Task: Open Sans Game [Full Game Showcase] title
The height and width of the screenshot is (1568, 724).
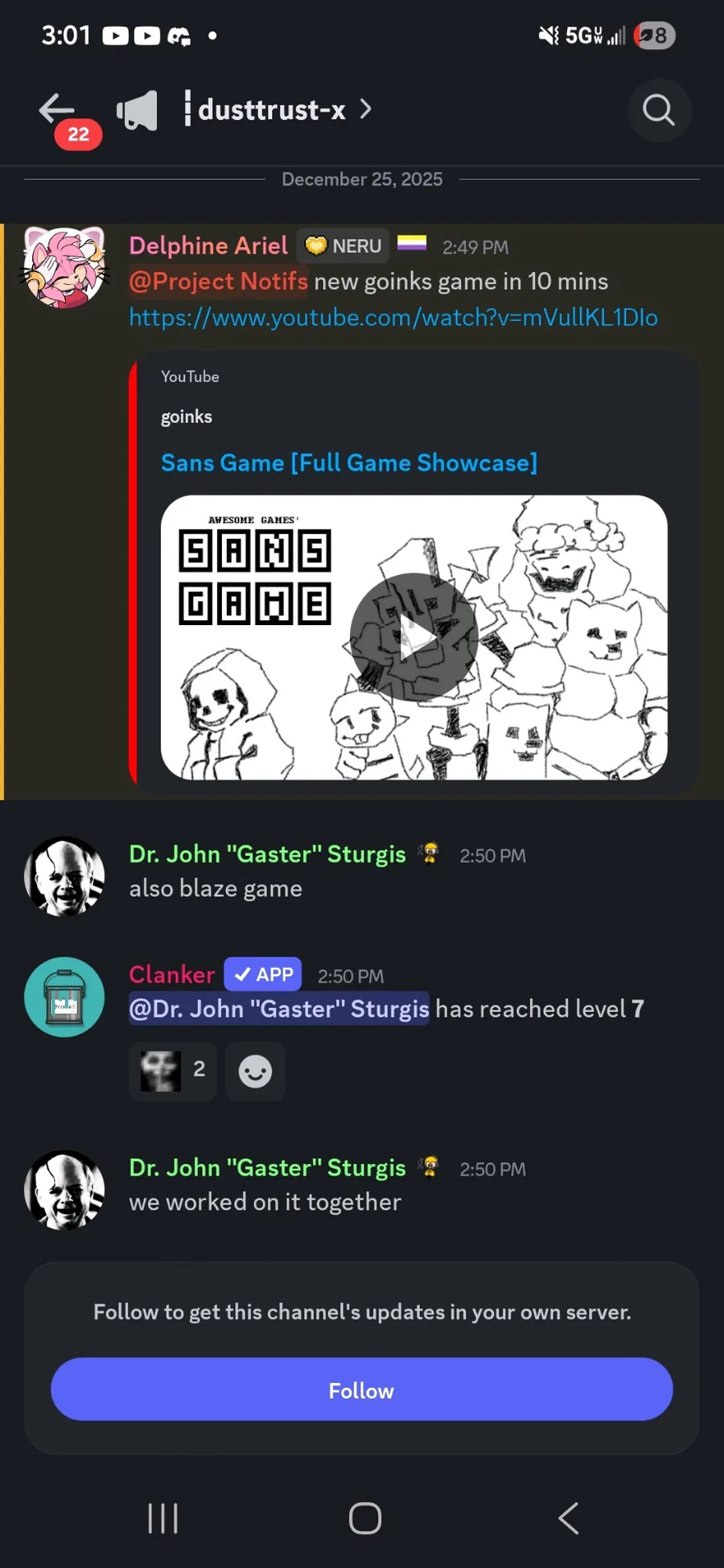Action: (348, 463)
